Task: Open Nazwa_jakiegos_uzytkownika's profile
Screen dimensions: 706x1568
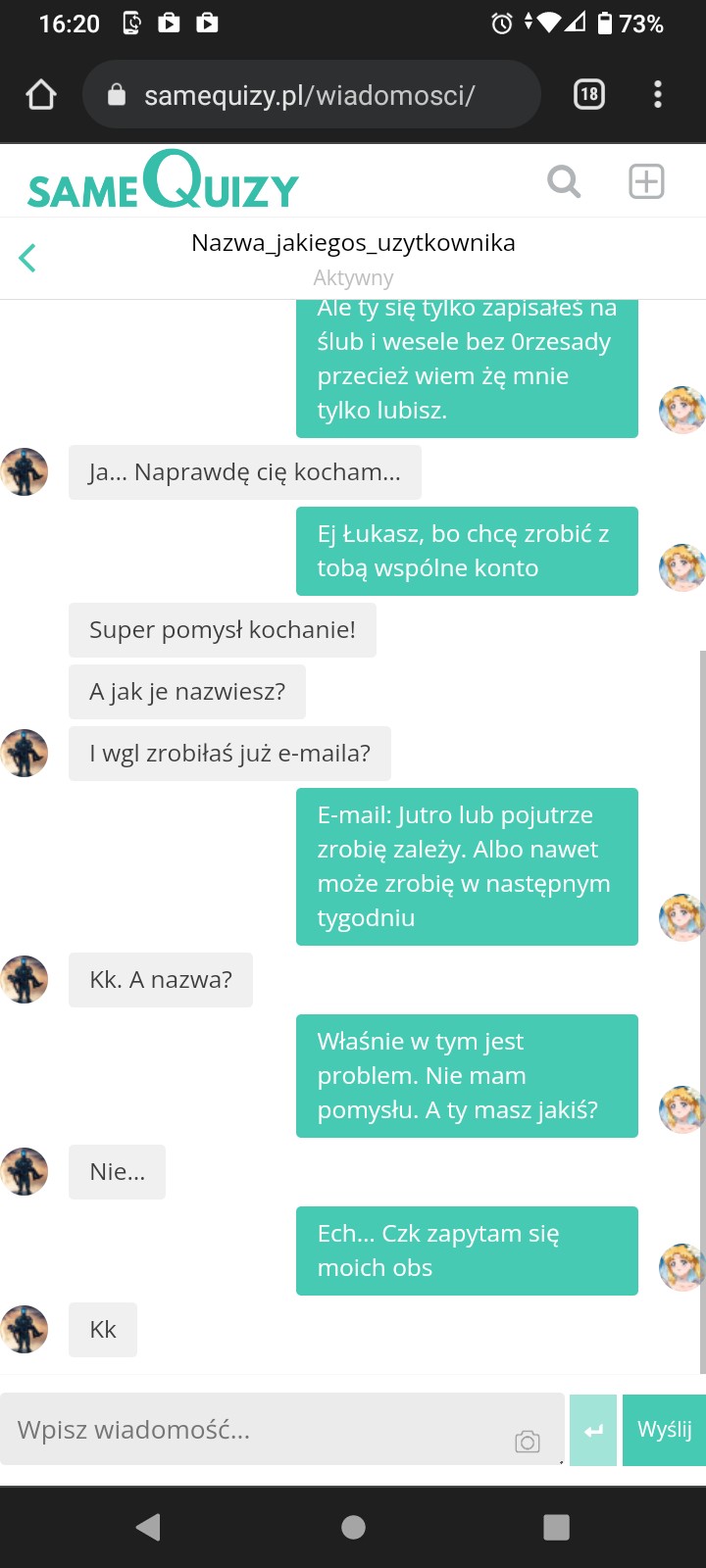Action: click(x=353, y=243)
